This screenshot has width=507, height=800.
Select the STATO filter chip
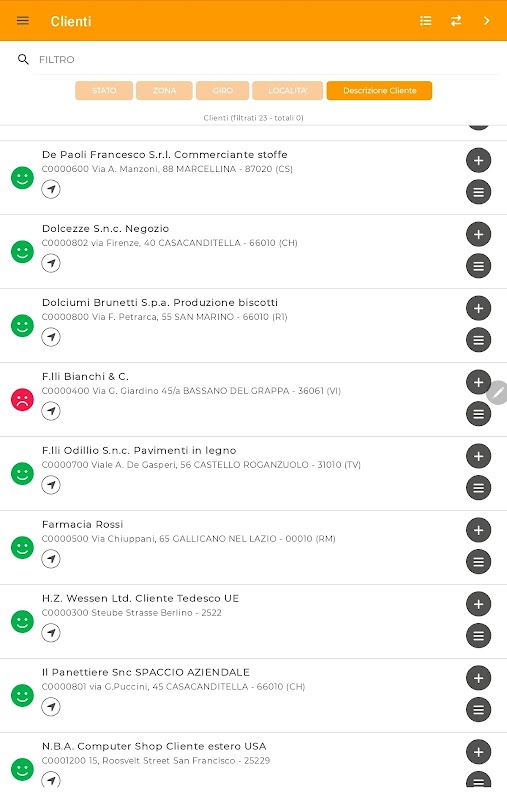pyautogui.click(x=104, y=90)
